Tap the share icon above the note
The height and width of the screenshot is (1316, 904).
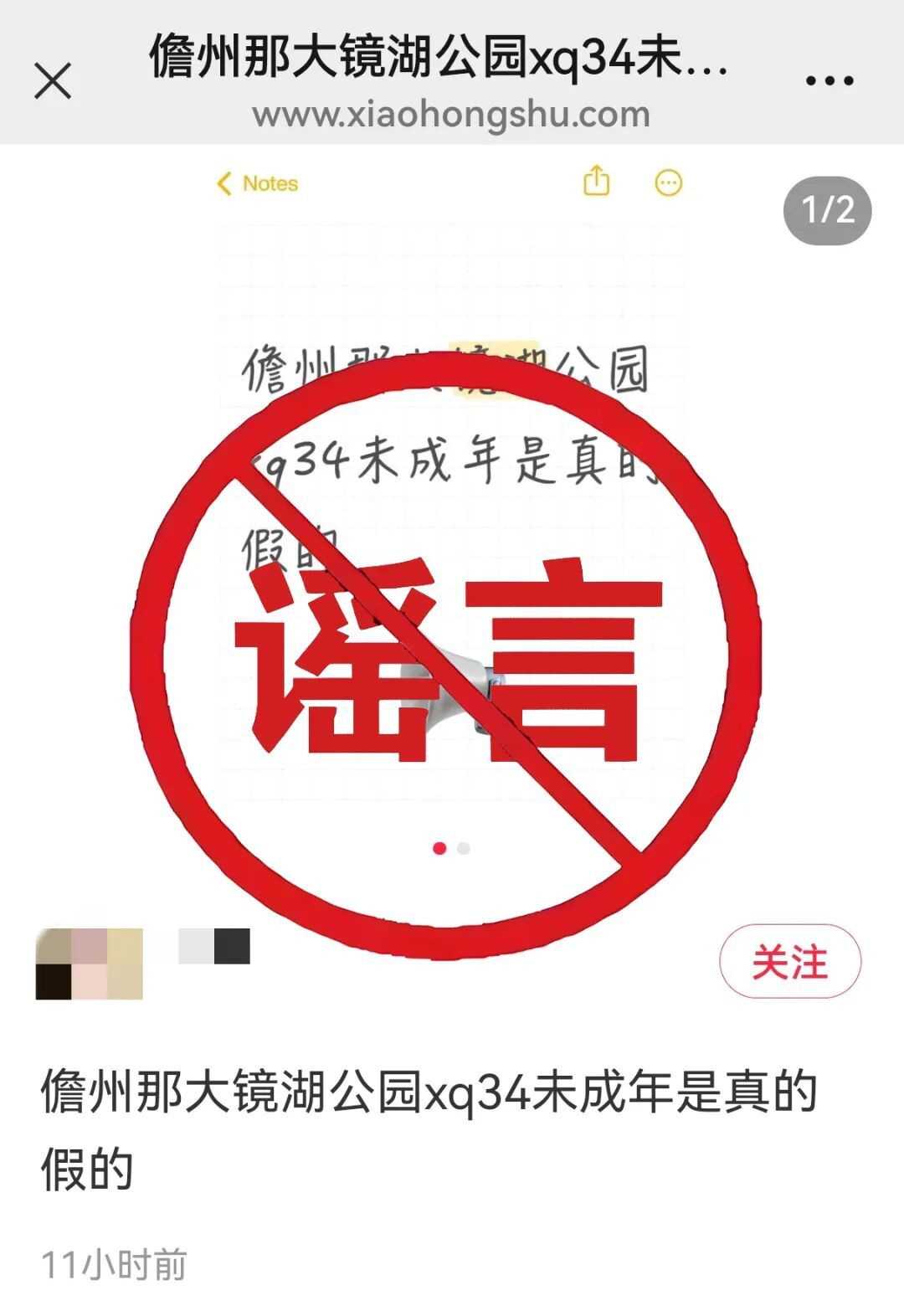click(596, 182)
